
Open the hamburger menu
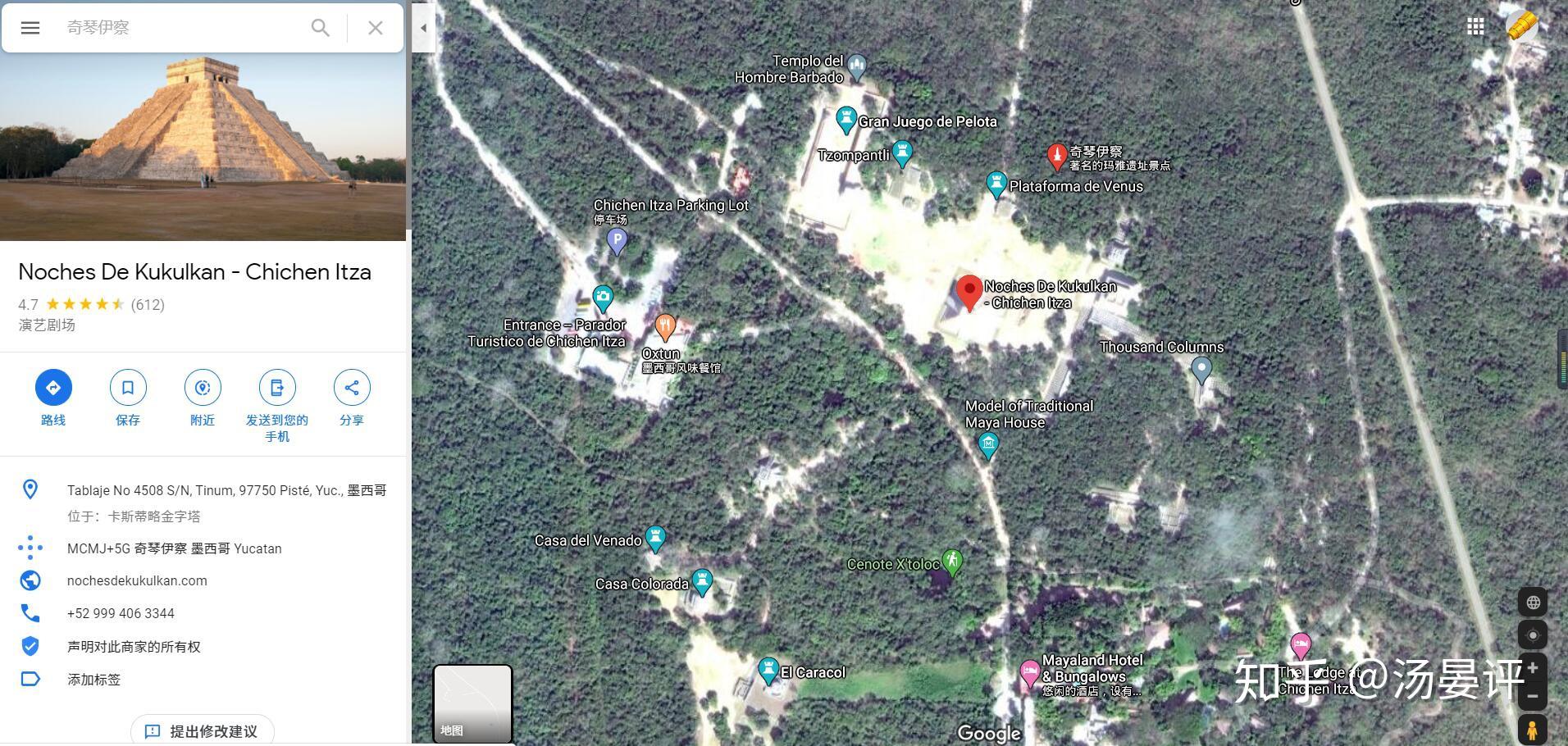tap(30, 28)
